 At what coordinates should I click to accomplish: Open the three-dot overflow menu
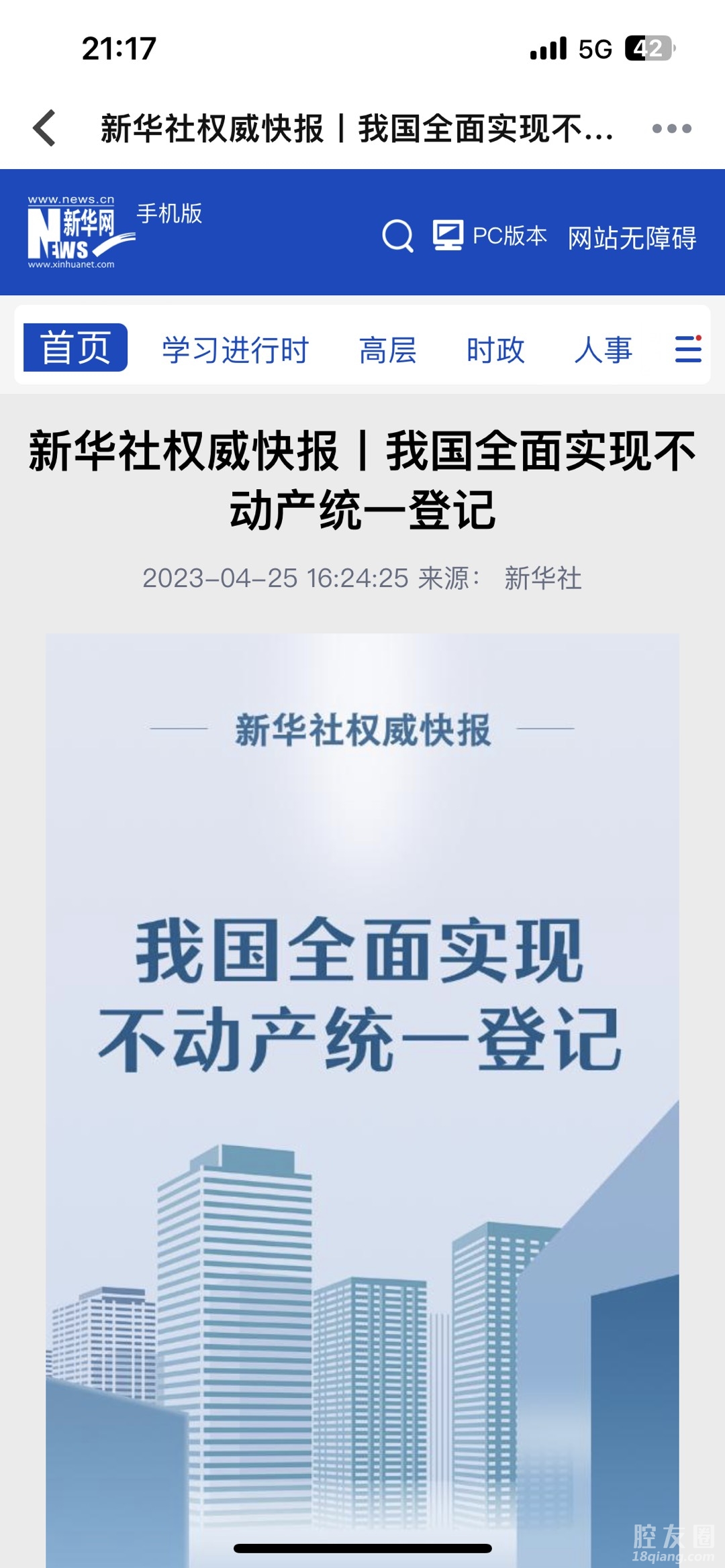(671, 128)
